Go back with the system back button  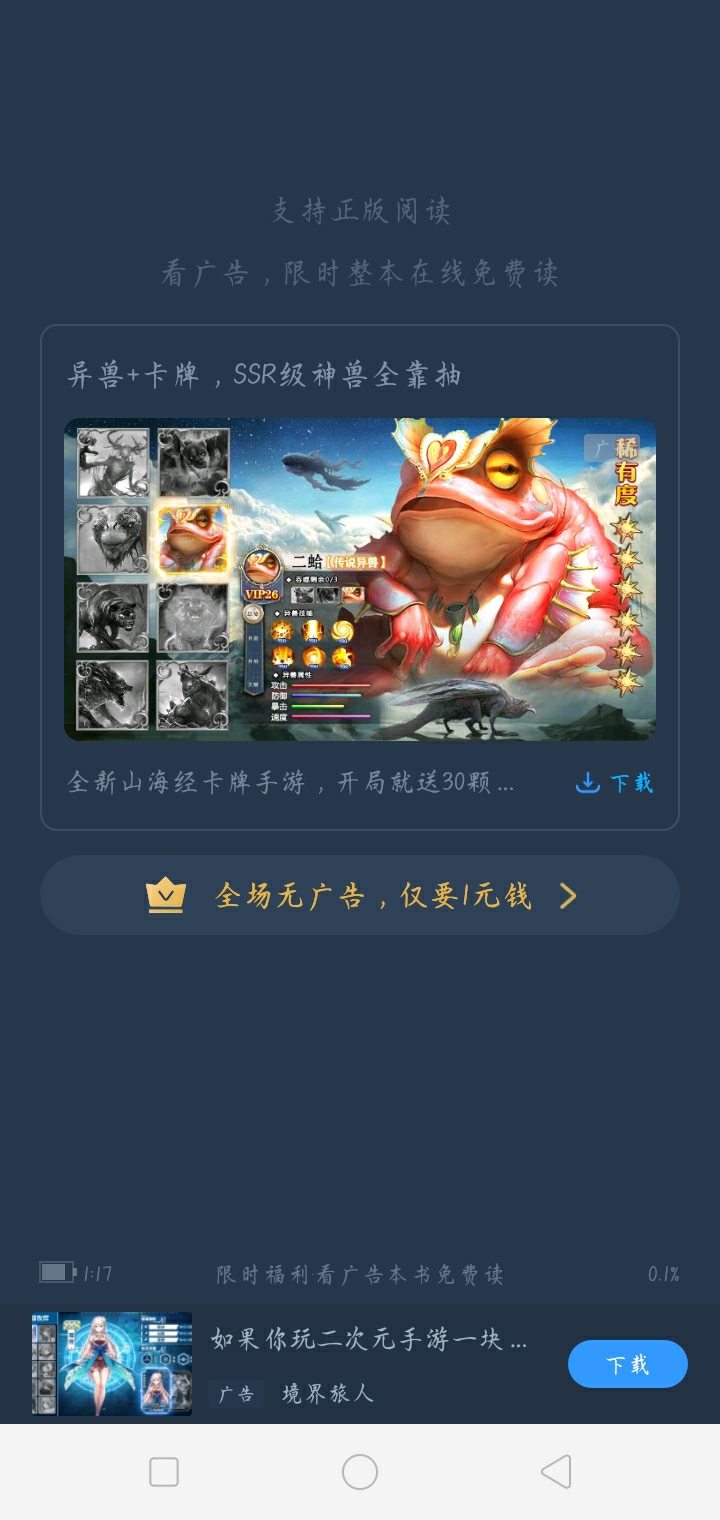556,1472
